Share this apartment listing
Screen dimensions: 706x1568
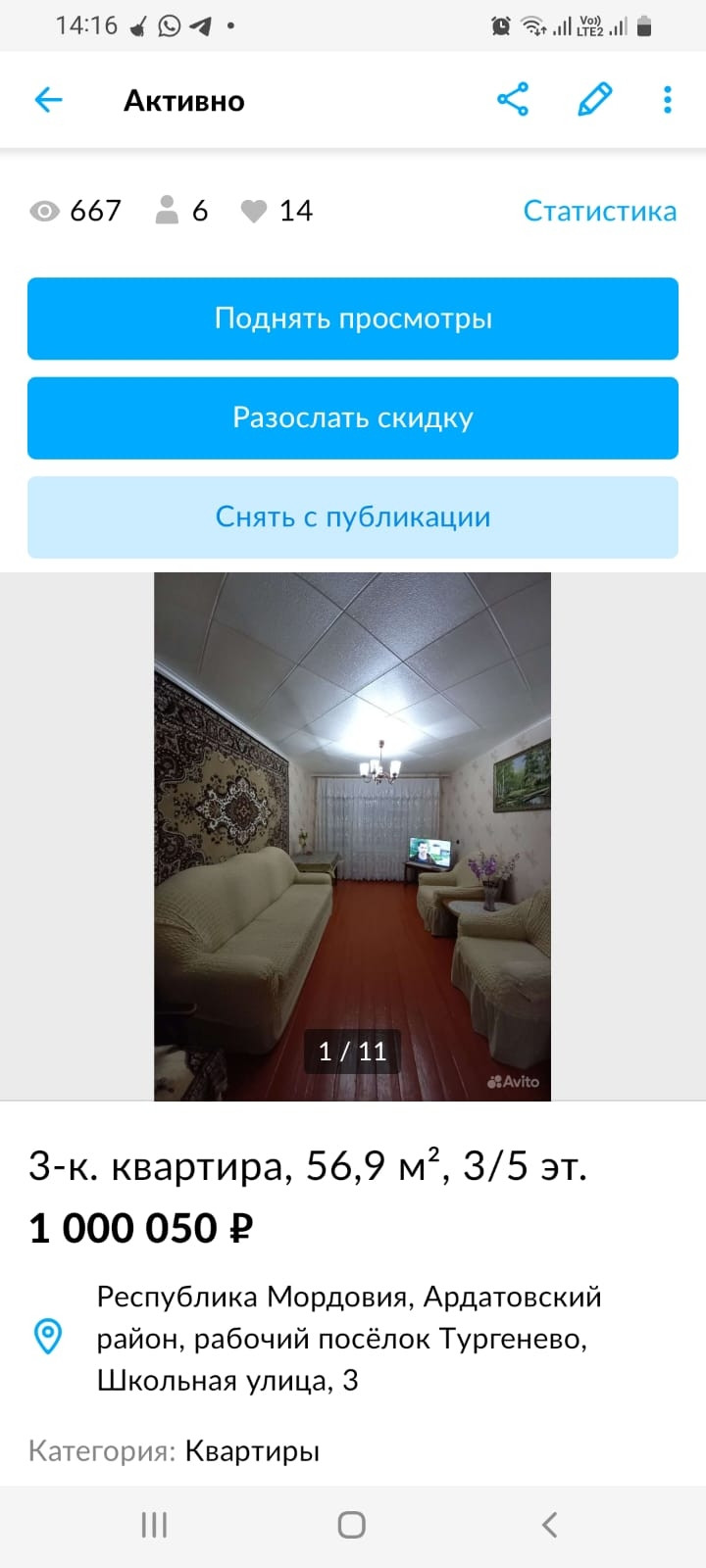pyautogui.click(x=513, y=99)
